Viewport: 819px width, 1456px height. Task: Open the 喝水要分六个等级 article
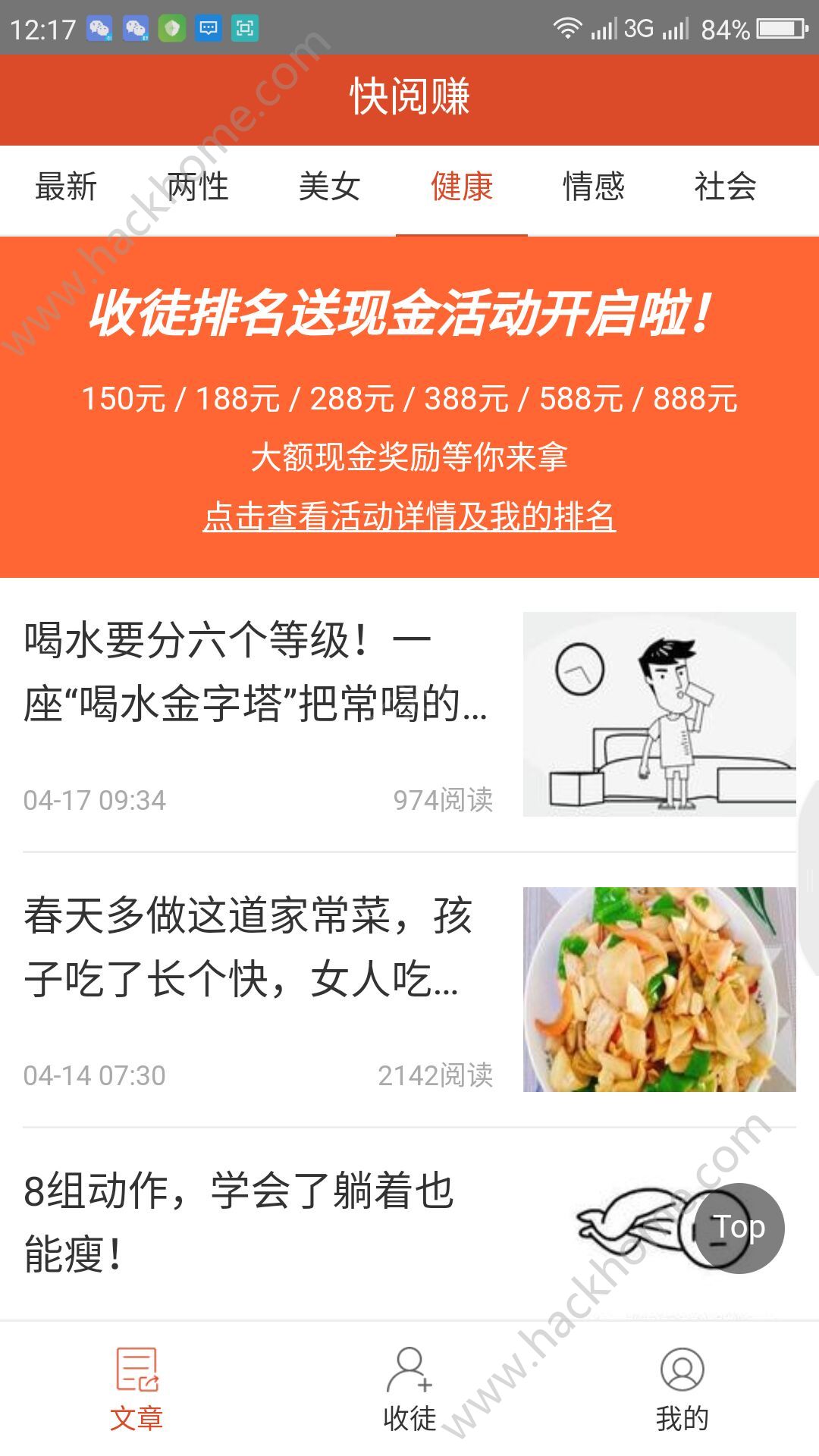(258, 672)
